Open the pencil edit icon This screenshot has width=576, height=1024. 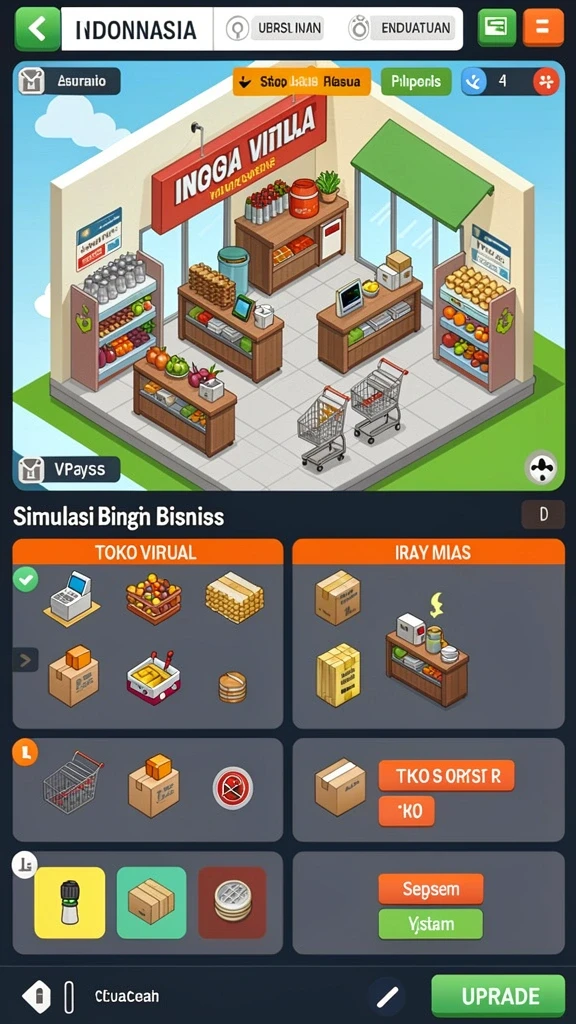click(x=387, y=997)
